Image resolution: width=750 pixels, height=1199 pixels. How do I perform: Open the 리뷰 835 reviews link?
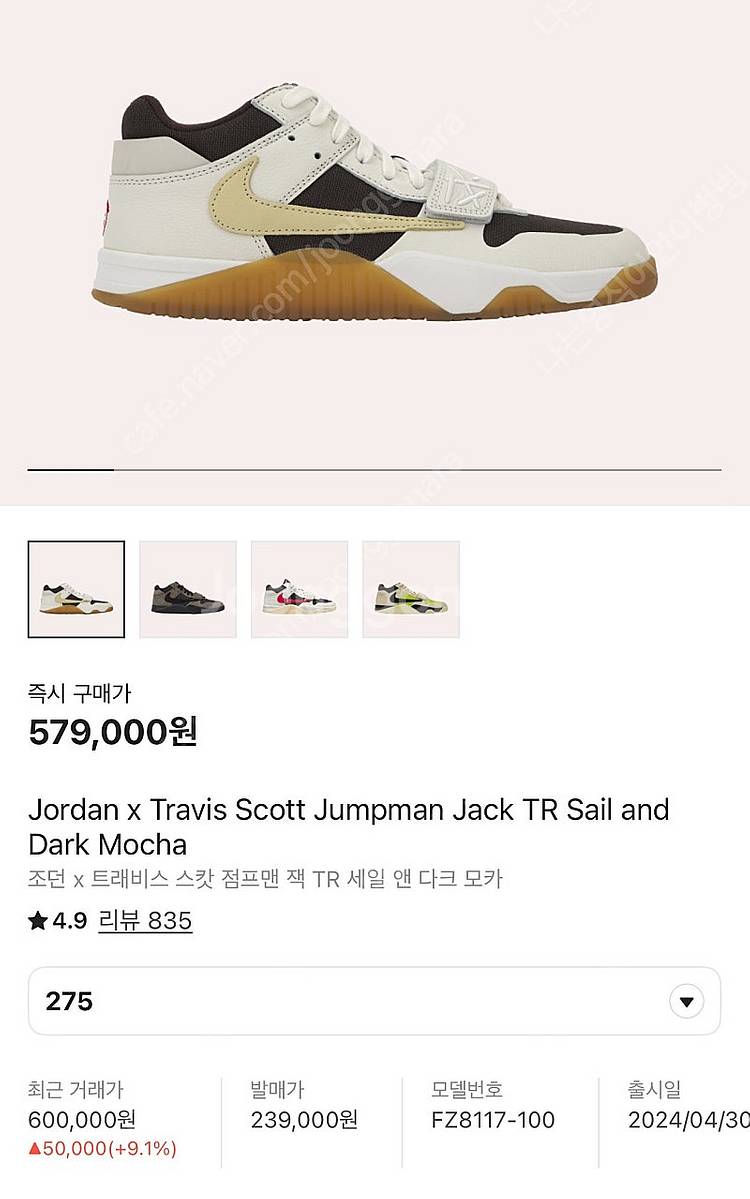coord(145,920)
